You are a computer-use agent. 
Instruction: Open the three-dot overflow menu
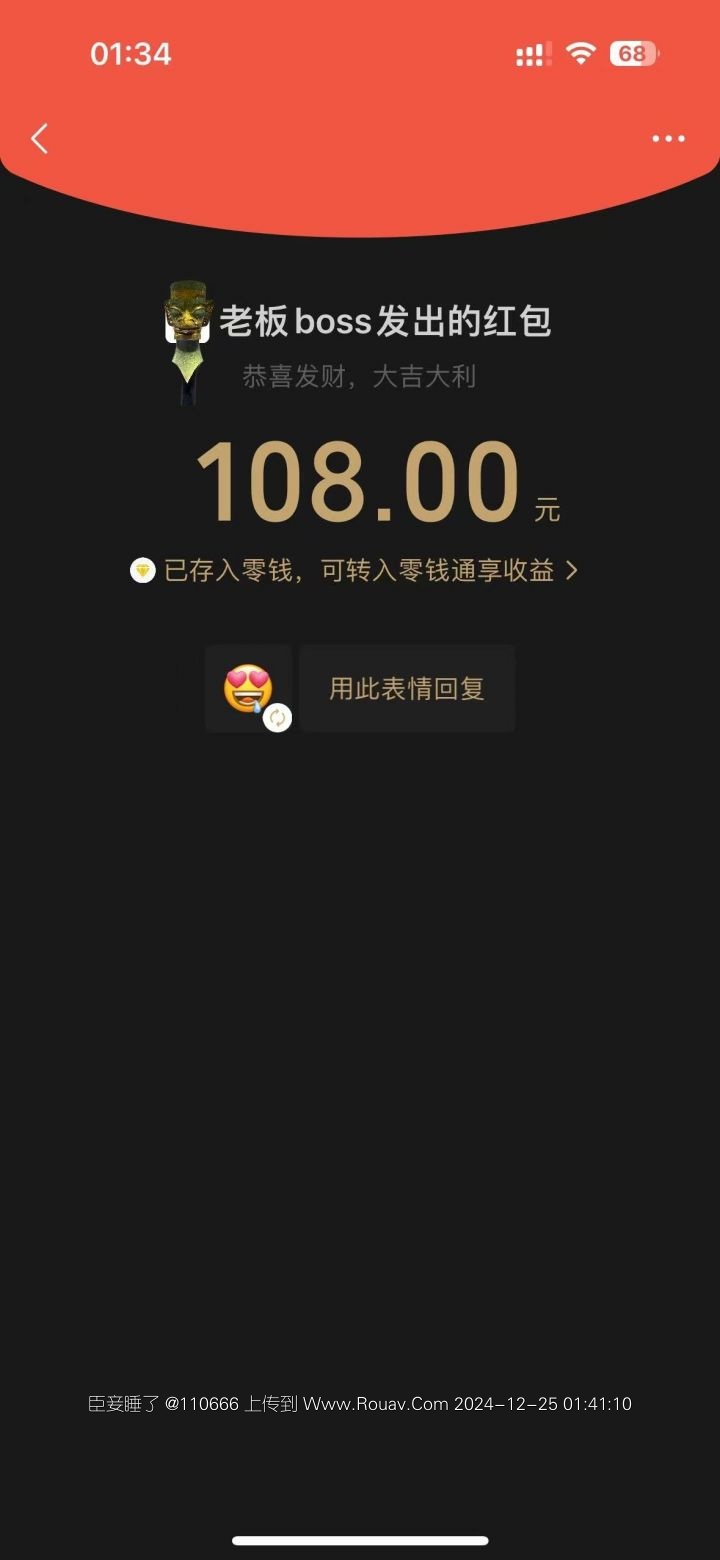click(x=668, y=139)
